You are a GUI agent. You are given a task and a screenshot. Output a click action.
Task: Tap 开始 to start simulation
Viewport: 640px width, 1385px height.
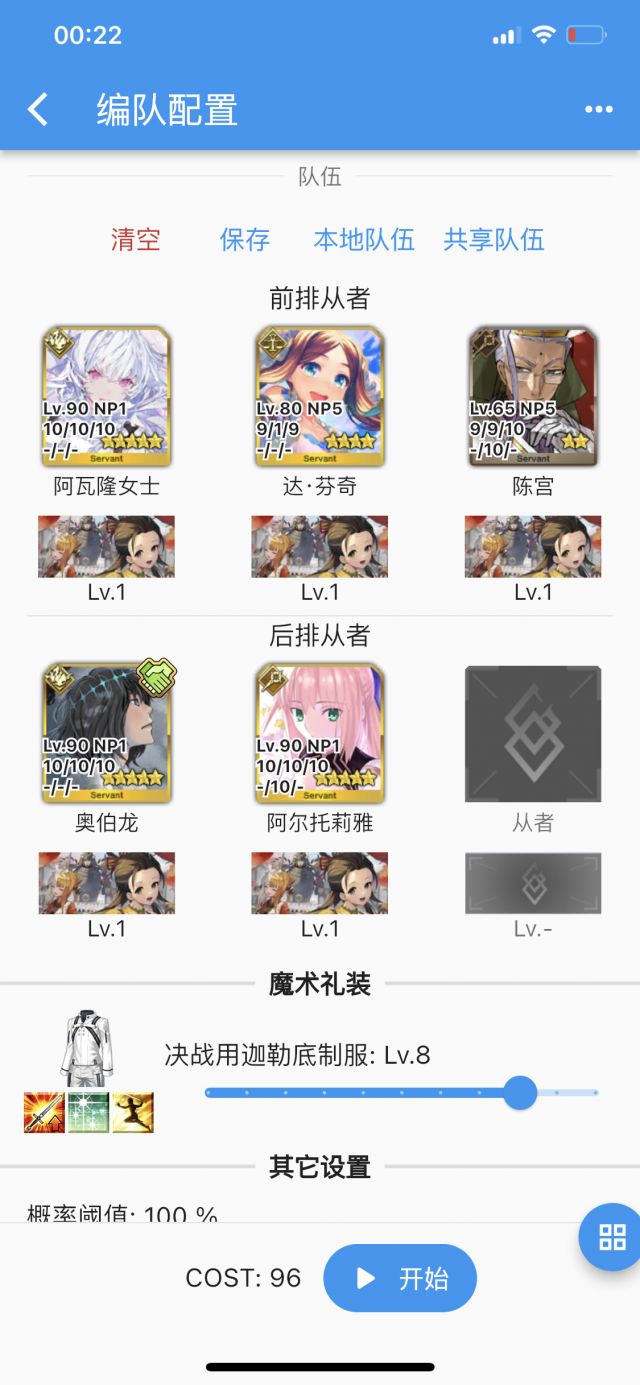pos(400,1278)
